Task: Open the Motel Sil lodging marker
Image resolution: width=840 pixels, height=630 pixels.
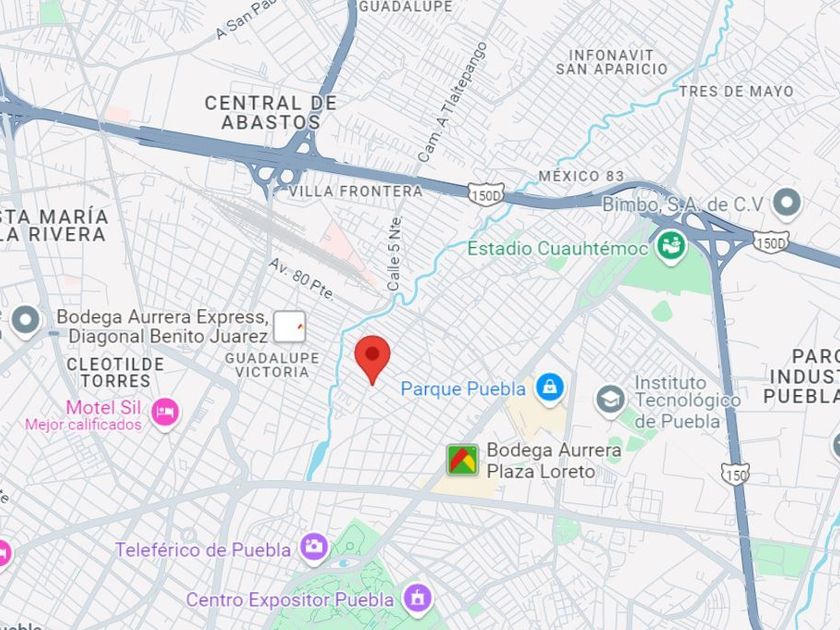Action: [x=166, y=409]
